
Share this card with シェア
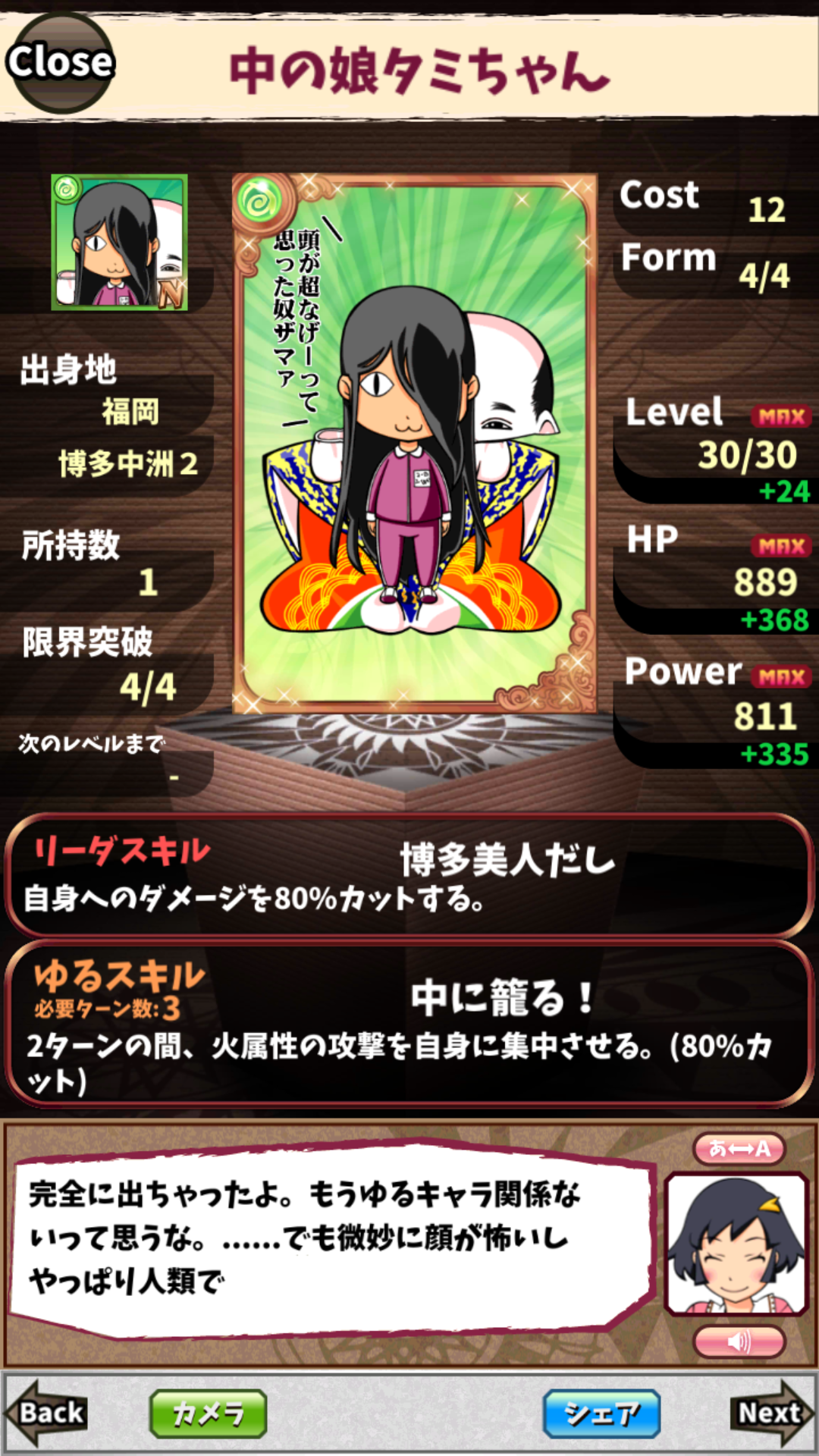coord(601,1414)
